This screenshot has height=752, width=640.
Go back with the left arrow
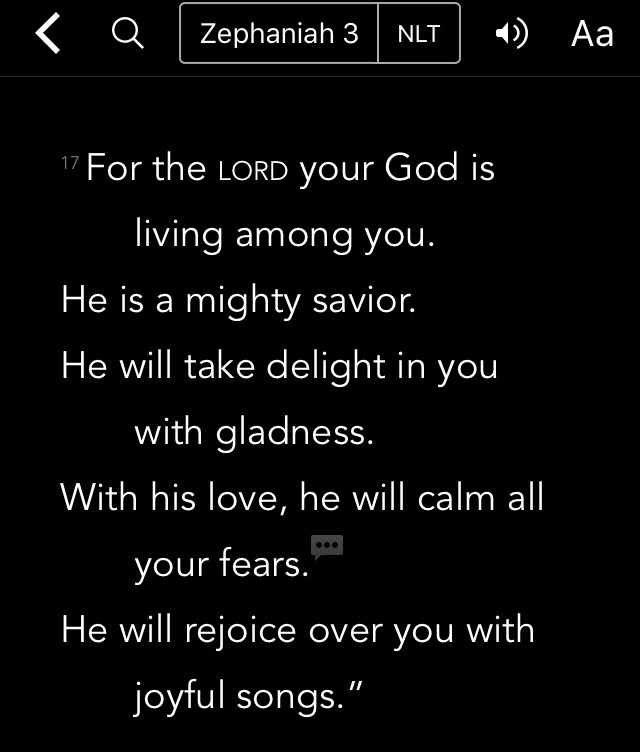tap(48, 34)
